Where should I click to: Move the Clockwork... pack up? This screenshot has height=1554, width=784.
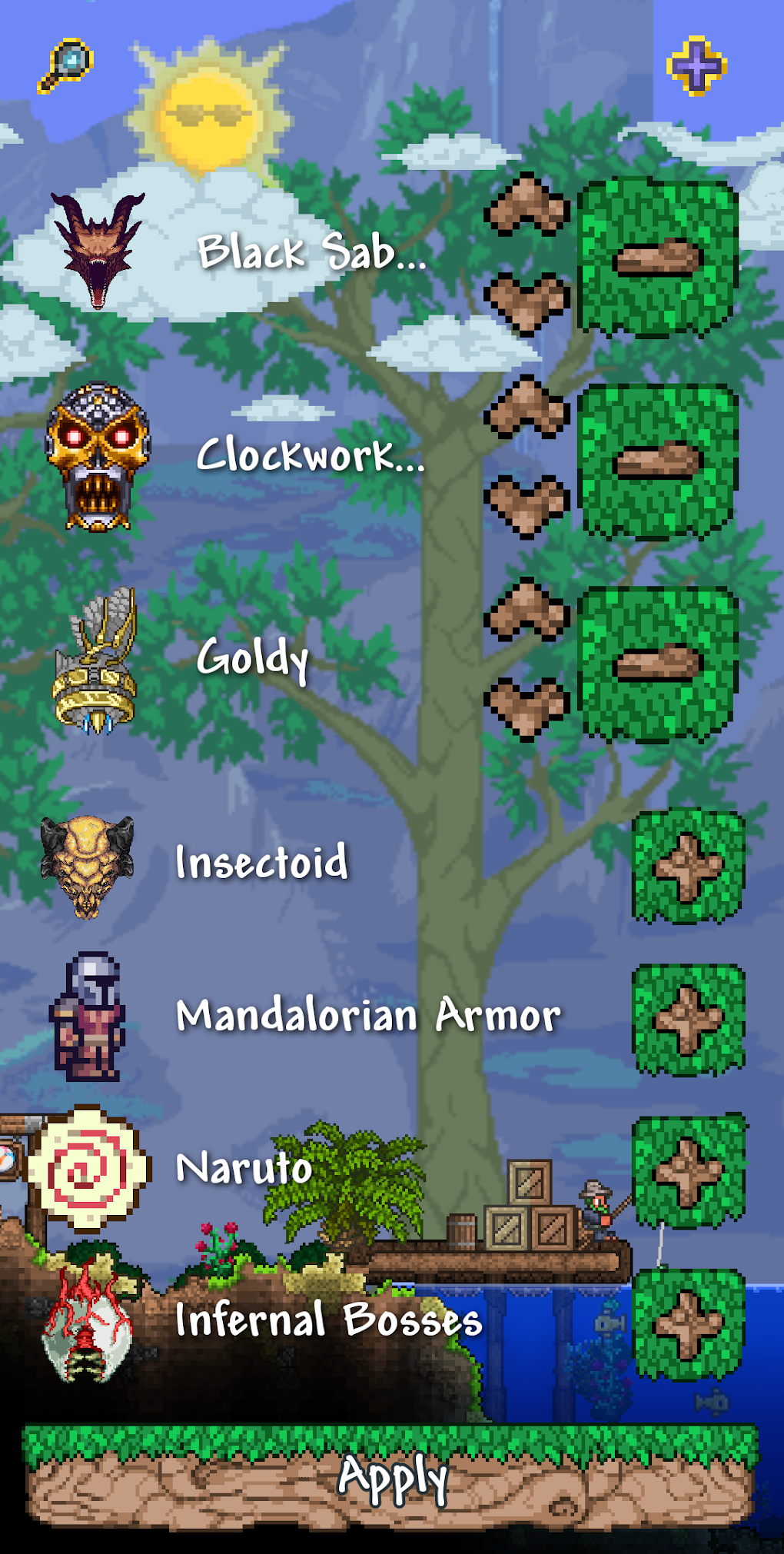pyautogui.click(x=527, y=408)
